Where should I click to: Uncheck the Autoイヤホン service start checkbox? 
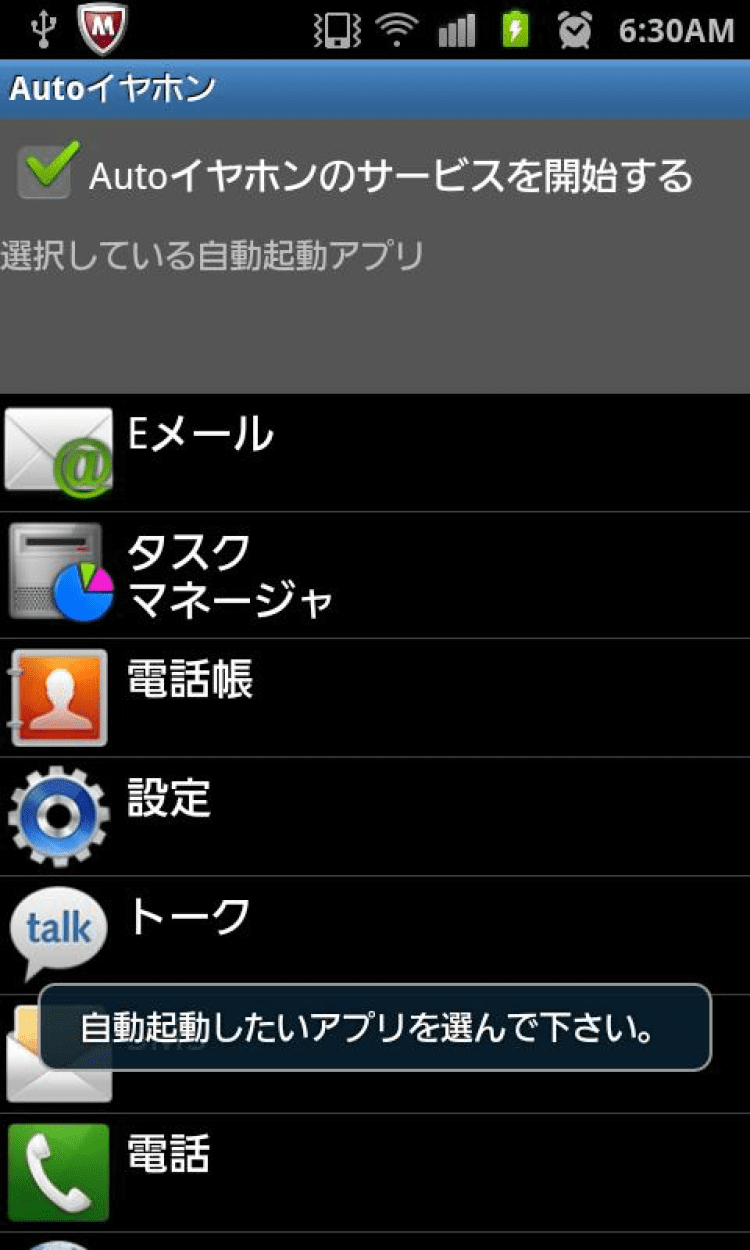click(46, 172)
